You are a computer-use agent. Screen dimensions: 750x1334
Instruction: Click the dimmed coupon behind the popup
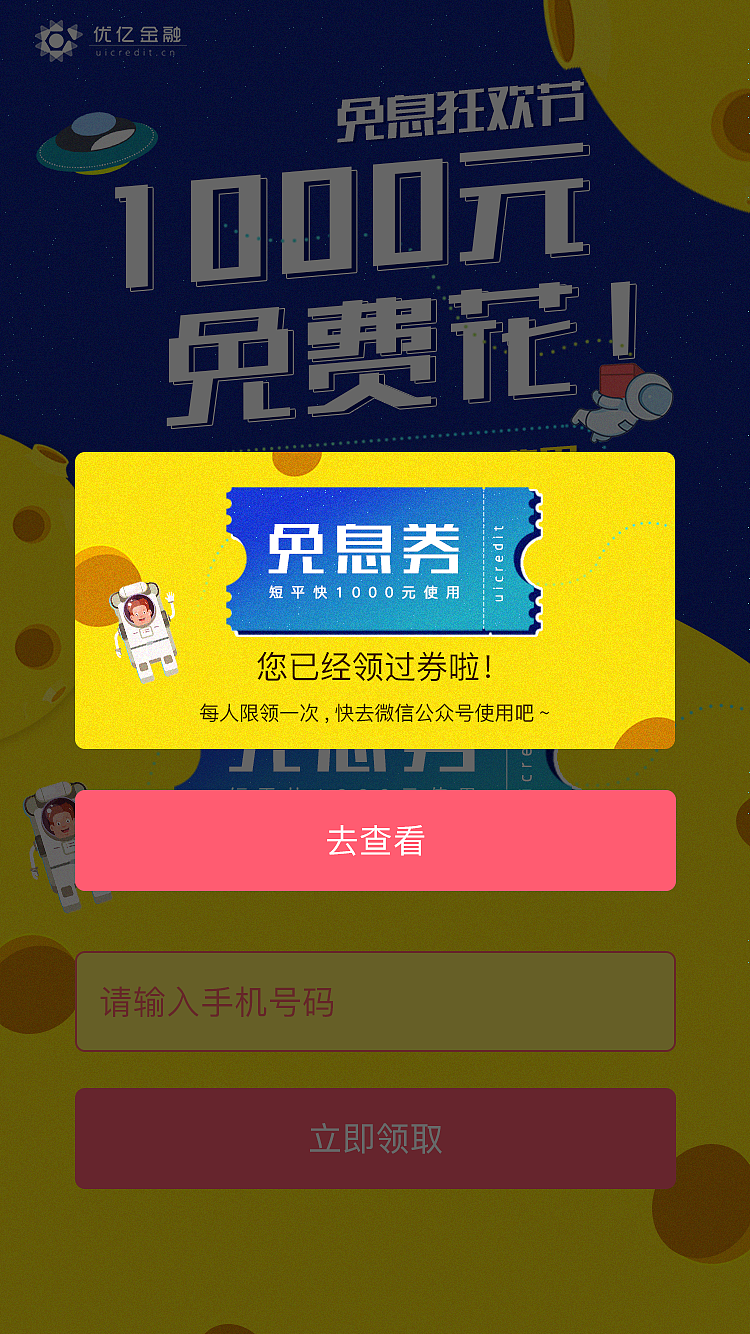click(x=375, y=770)
